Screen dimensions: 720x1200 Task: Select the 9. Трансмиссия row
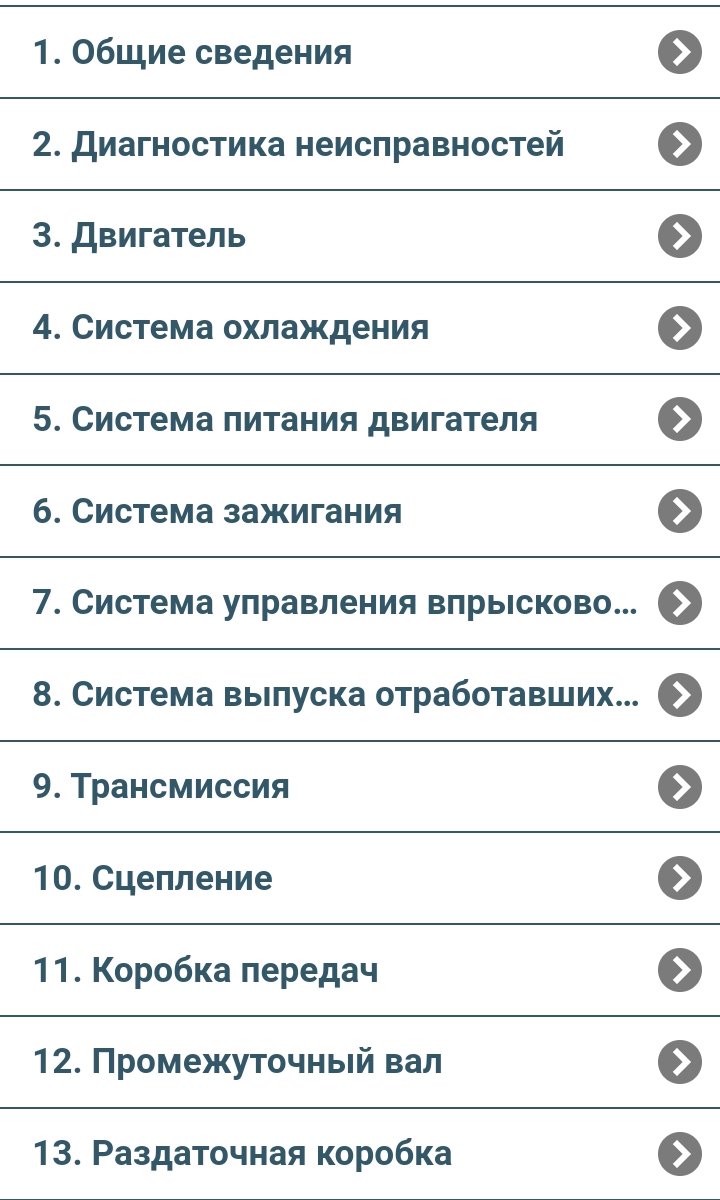tap(360, 786)
